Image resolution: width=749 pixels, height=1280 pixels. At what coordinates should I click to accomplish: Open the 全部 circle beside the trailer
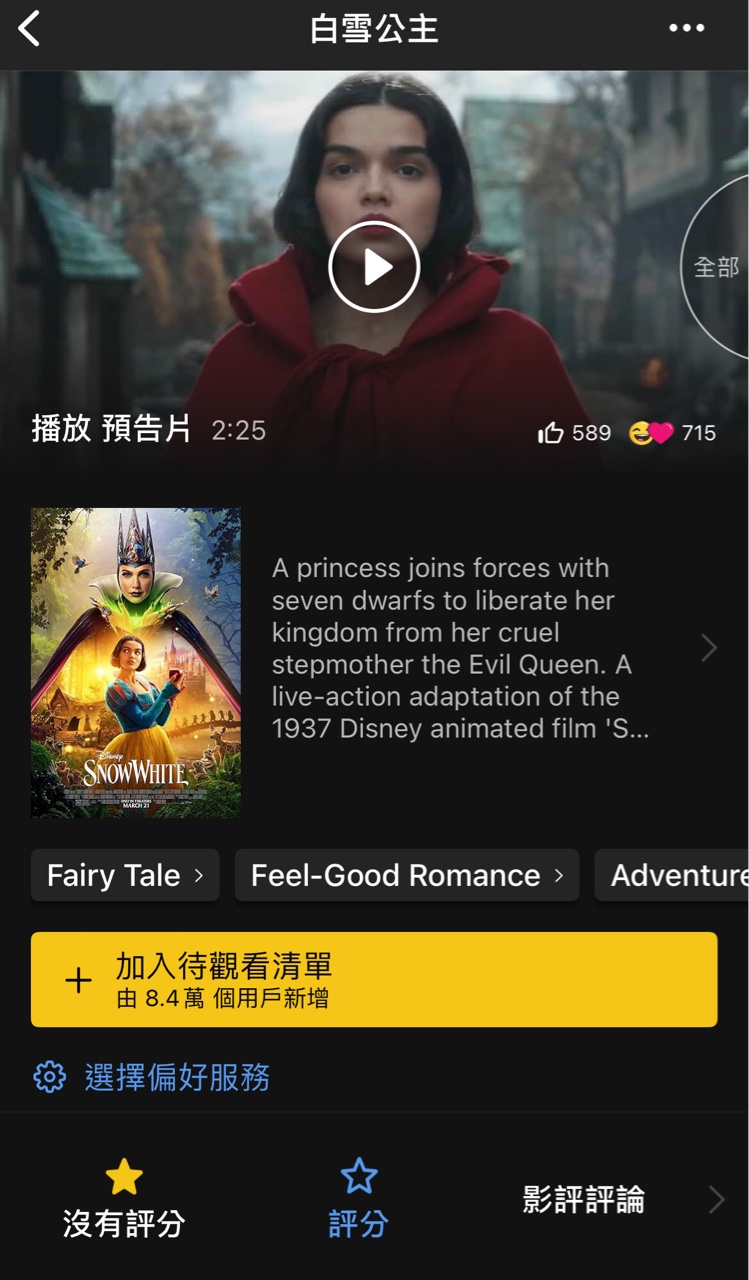click(x=716, y=267)
